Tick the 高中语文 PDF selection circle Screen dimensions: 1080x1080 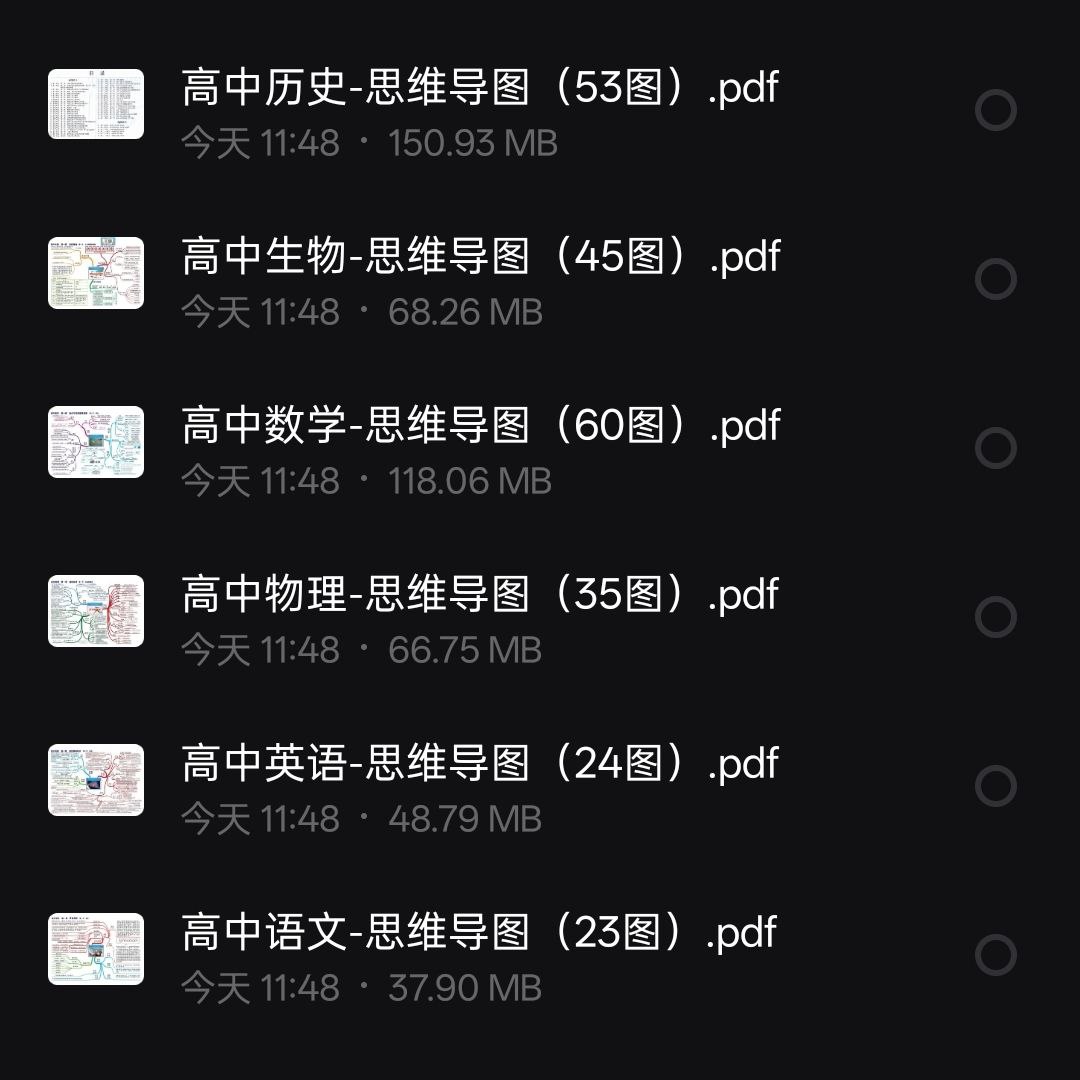click(x=995, y=955)
